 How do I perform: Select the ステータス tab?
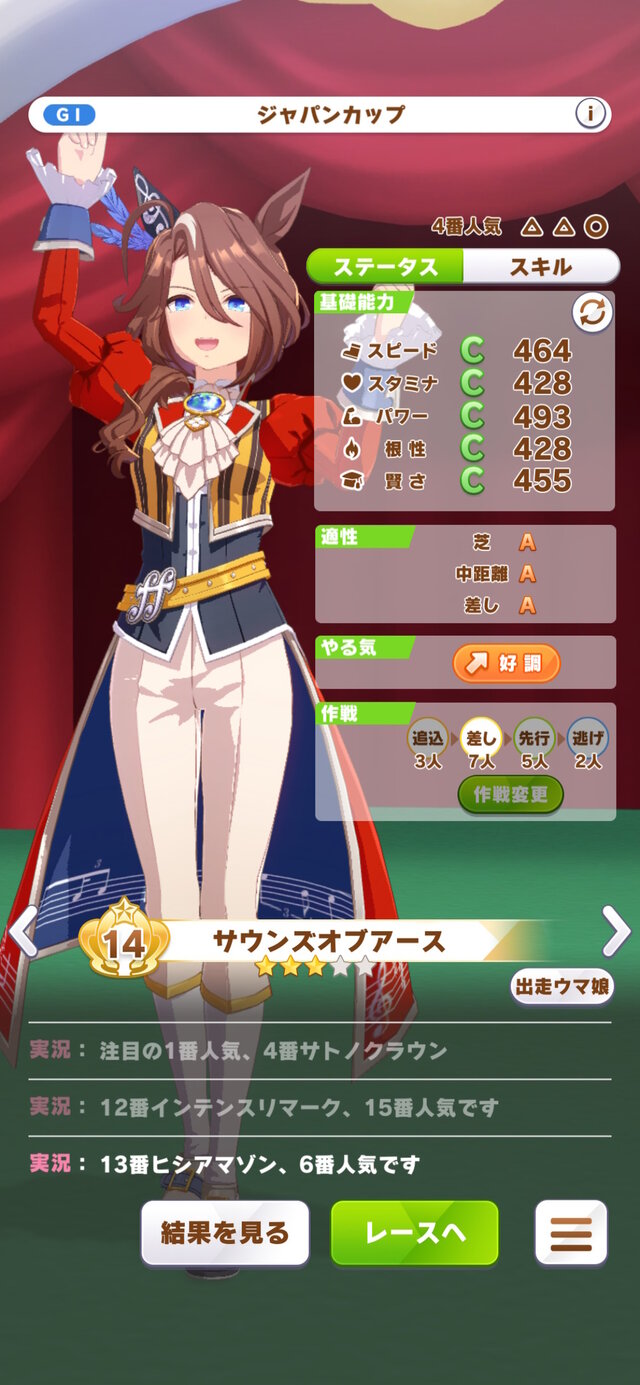[x=386, y=266]
